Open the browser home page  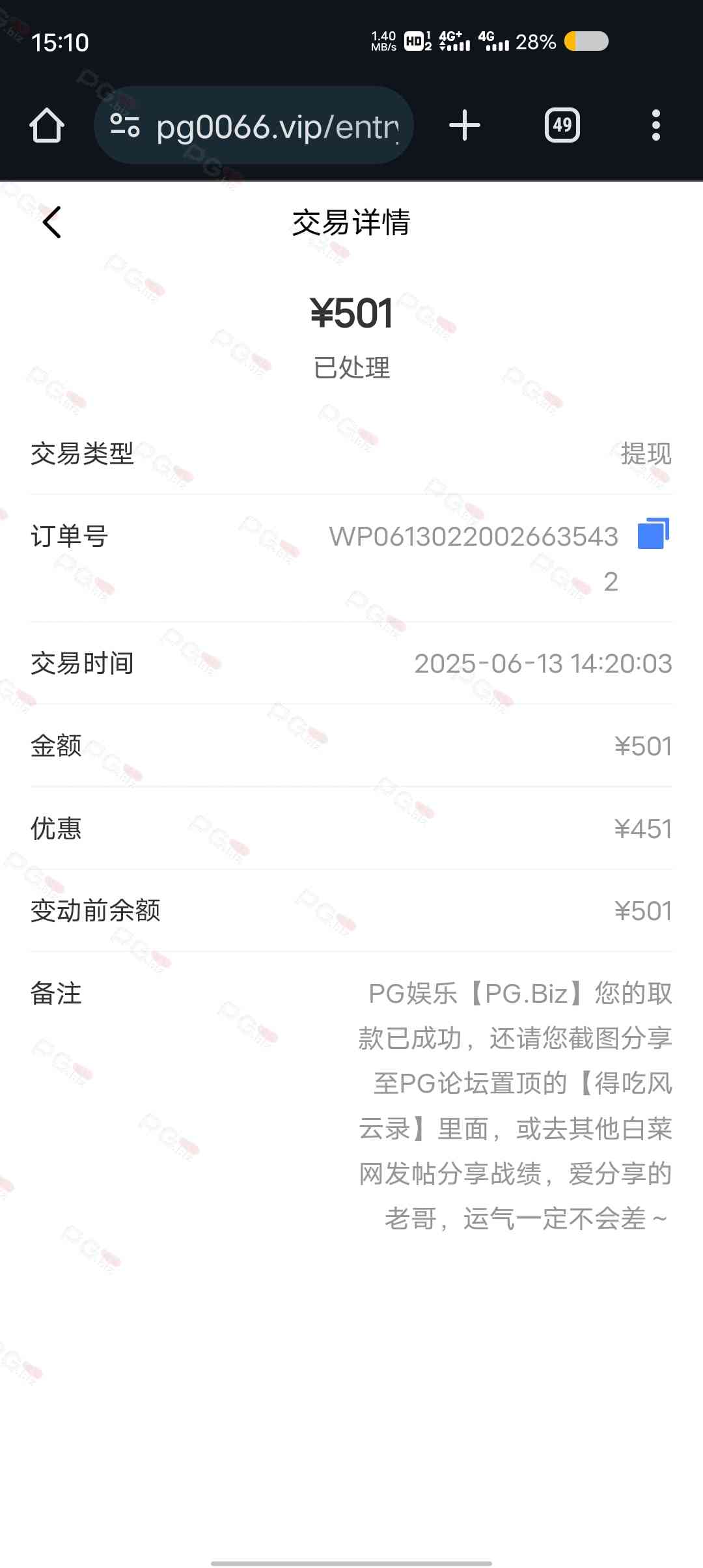tap(47, 125)
